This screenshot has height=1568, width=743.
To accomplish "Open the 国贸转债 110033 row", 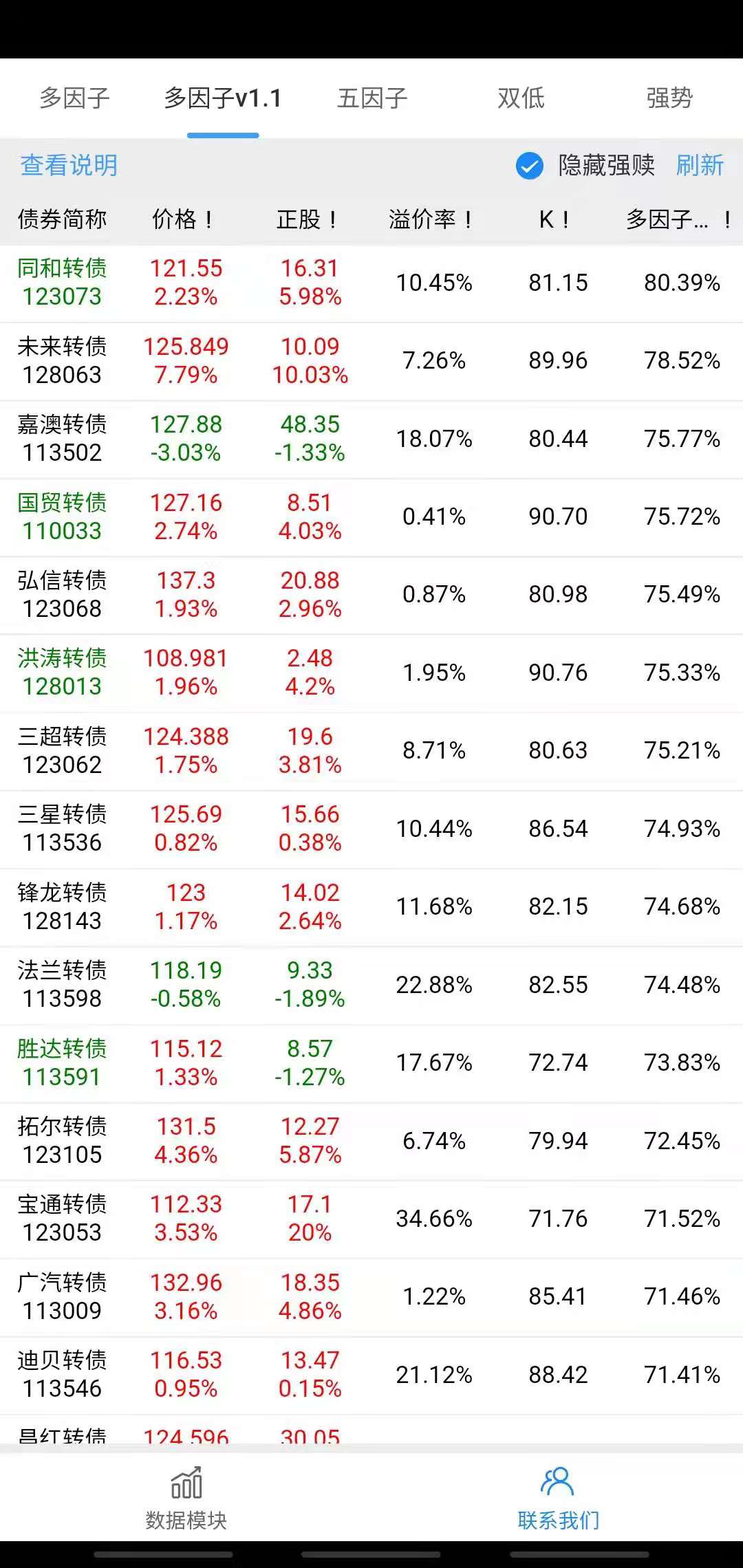I will 371,517.
